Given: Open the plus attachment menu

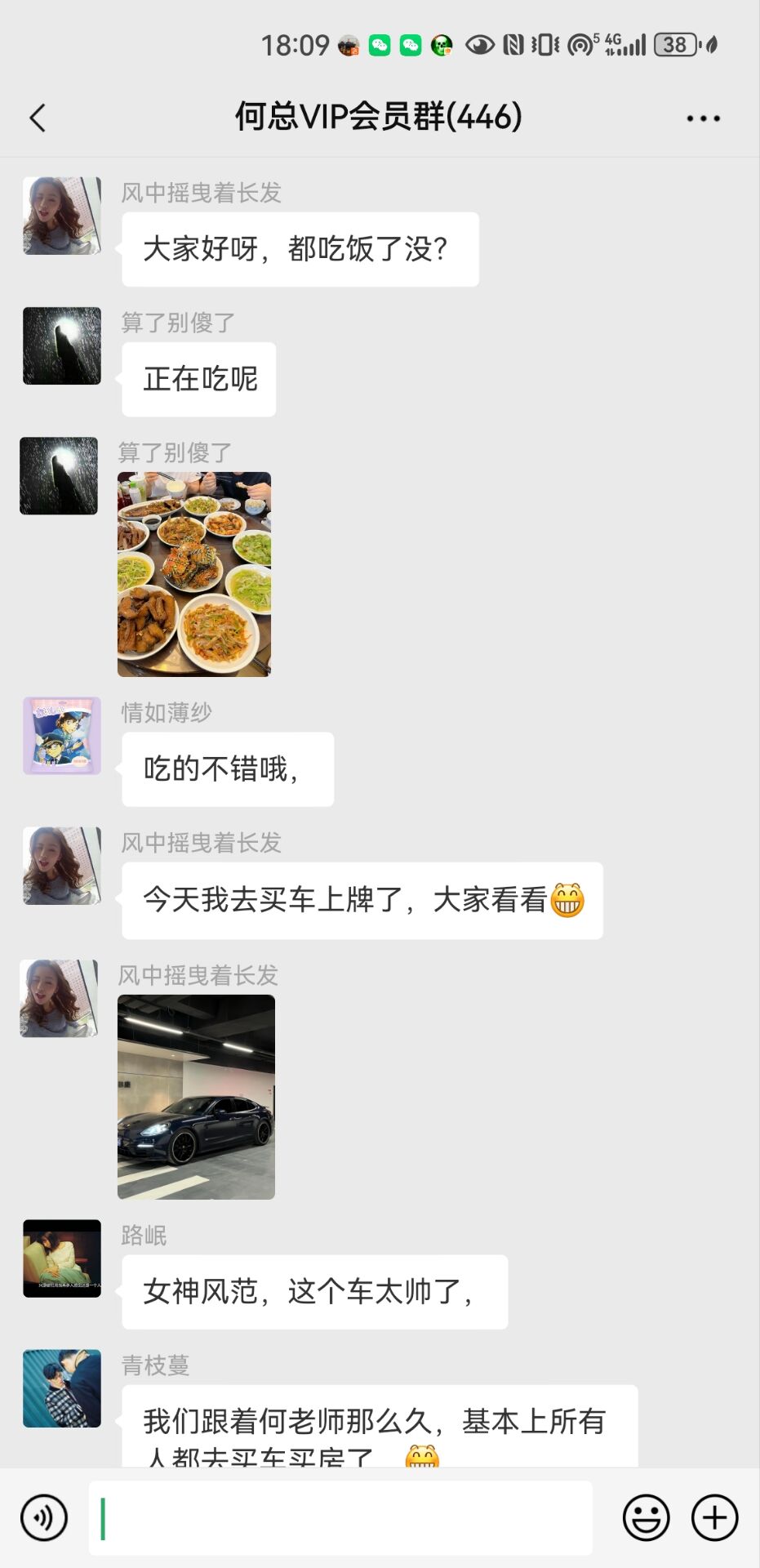Looking at the screenshot, I should pos(714,1517).
